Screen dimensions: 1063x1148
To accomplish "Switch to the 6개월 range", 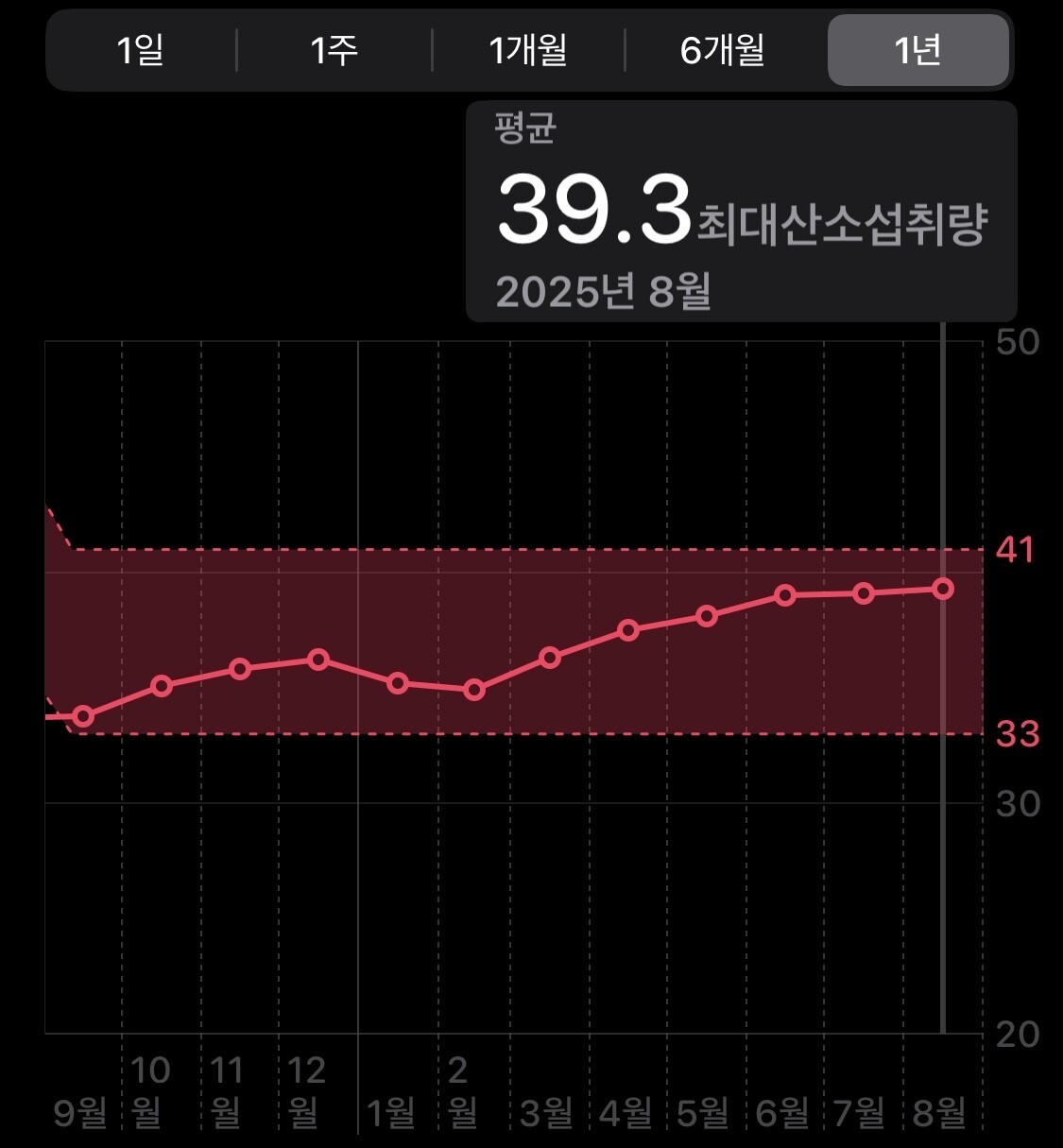I will (x=723, y=50).
